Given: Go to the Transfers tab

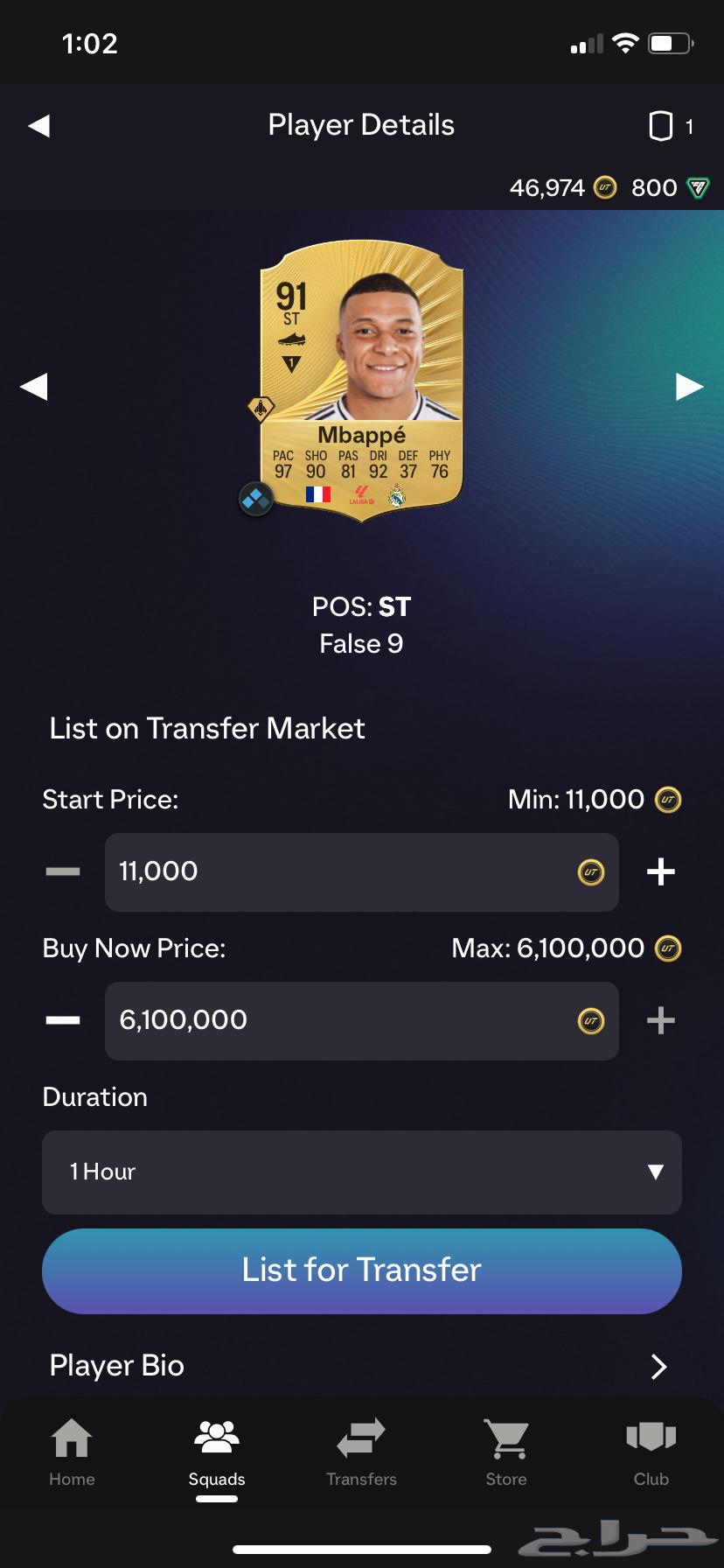Looking at the screenshot, I should tap(361, 1454).
